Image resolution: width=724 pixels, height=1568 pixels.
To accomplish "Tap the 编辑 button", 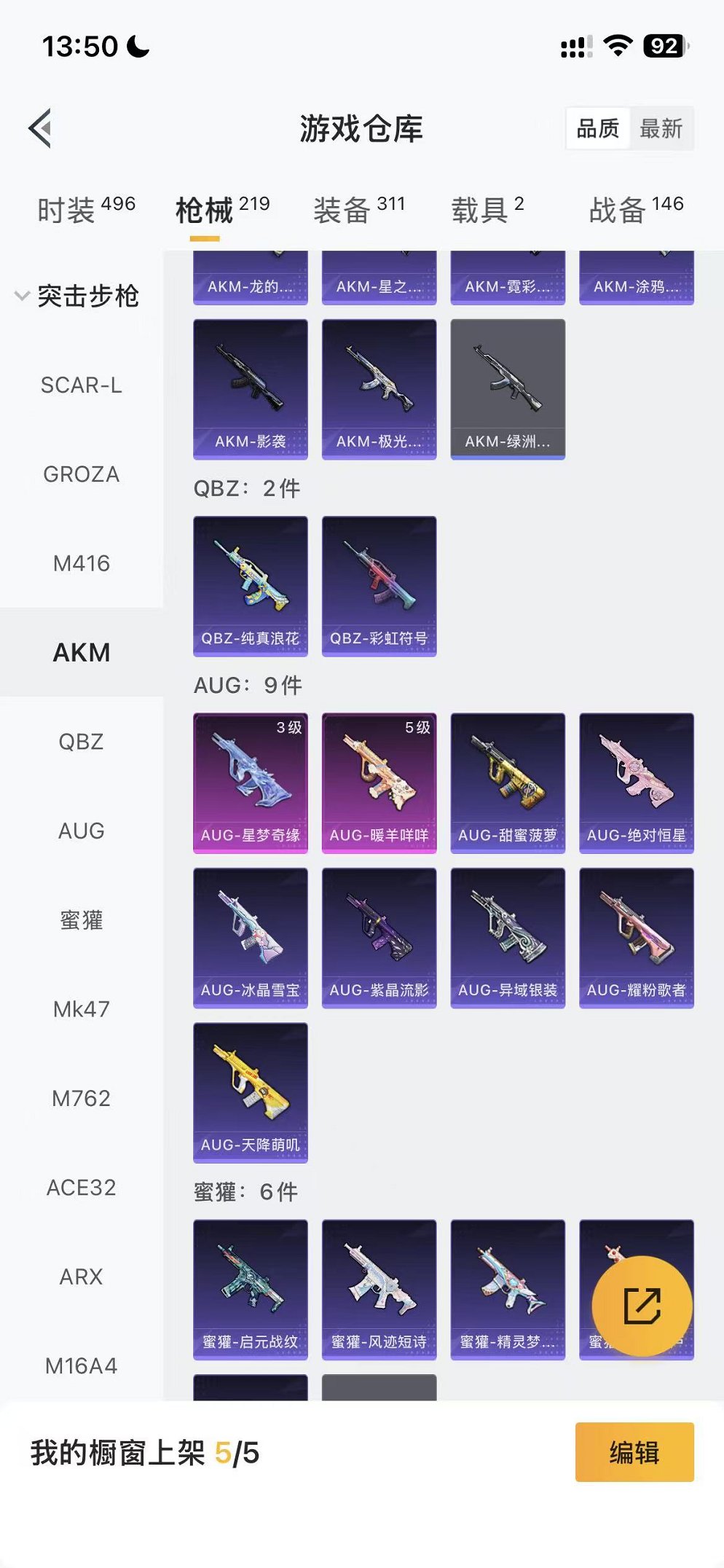I will point(634,1452).
